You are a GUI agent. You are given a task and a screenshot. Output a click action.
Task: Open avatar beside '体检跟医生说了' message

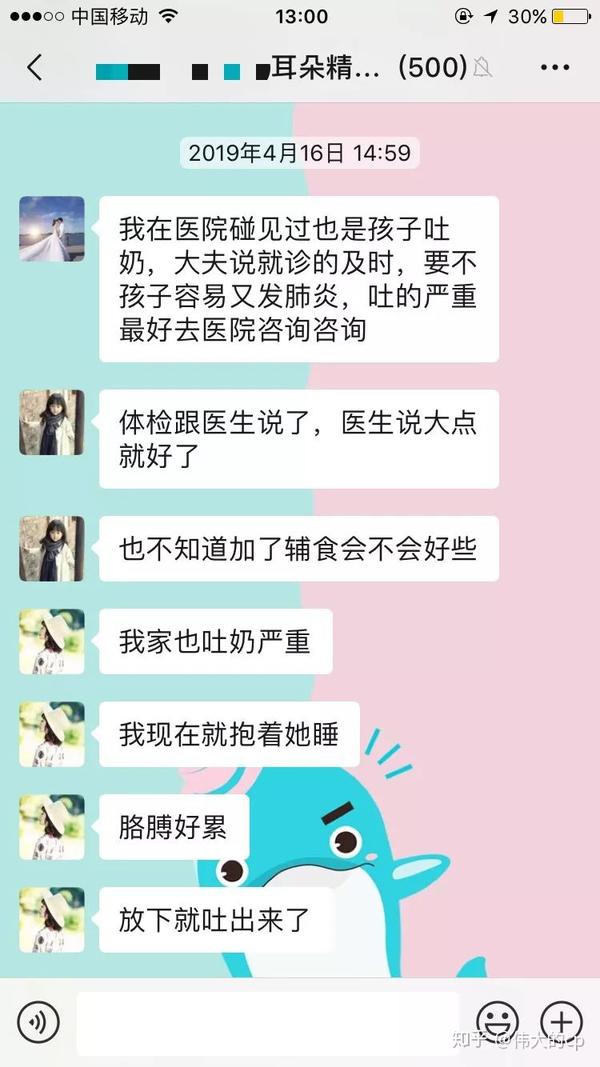(52, 423)
